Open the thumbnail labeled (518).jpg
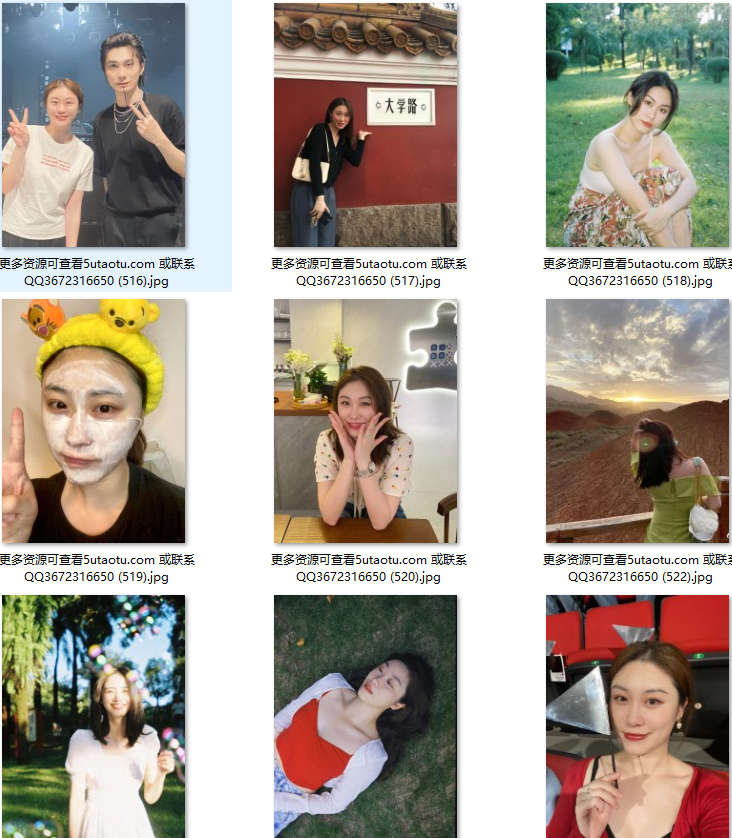This screenshot has width=732, height=838. 637,125
